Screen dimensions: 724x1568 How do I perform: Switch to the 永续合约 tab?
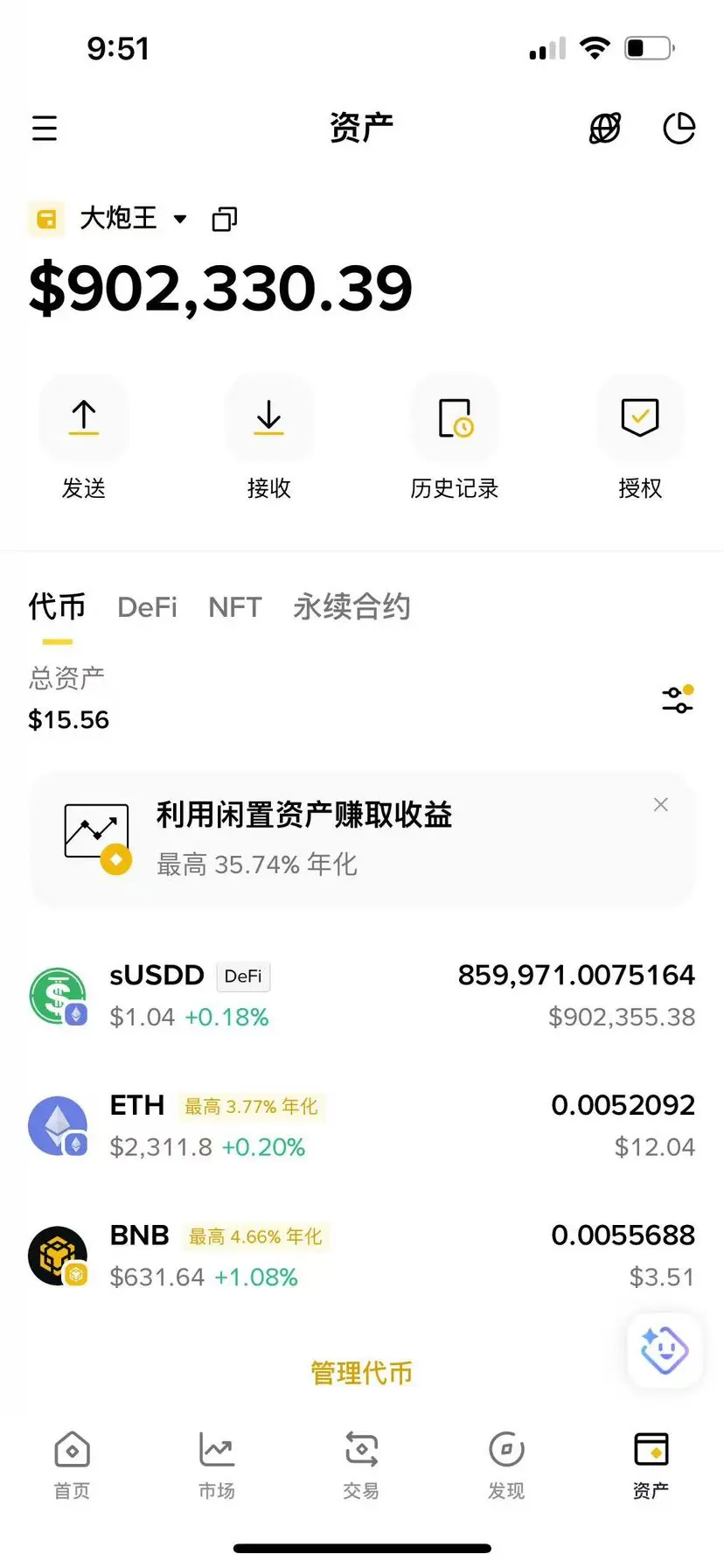click(352, 607)
